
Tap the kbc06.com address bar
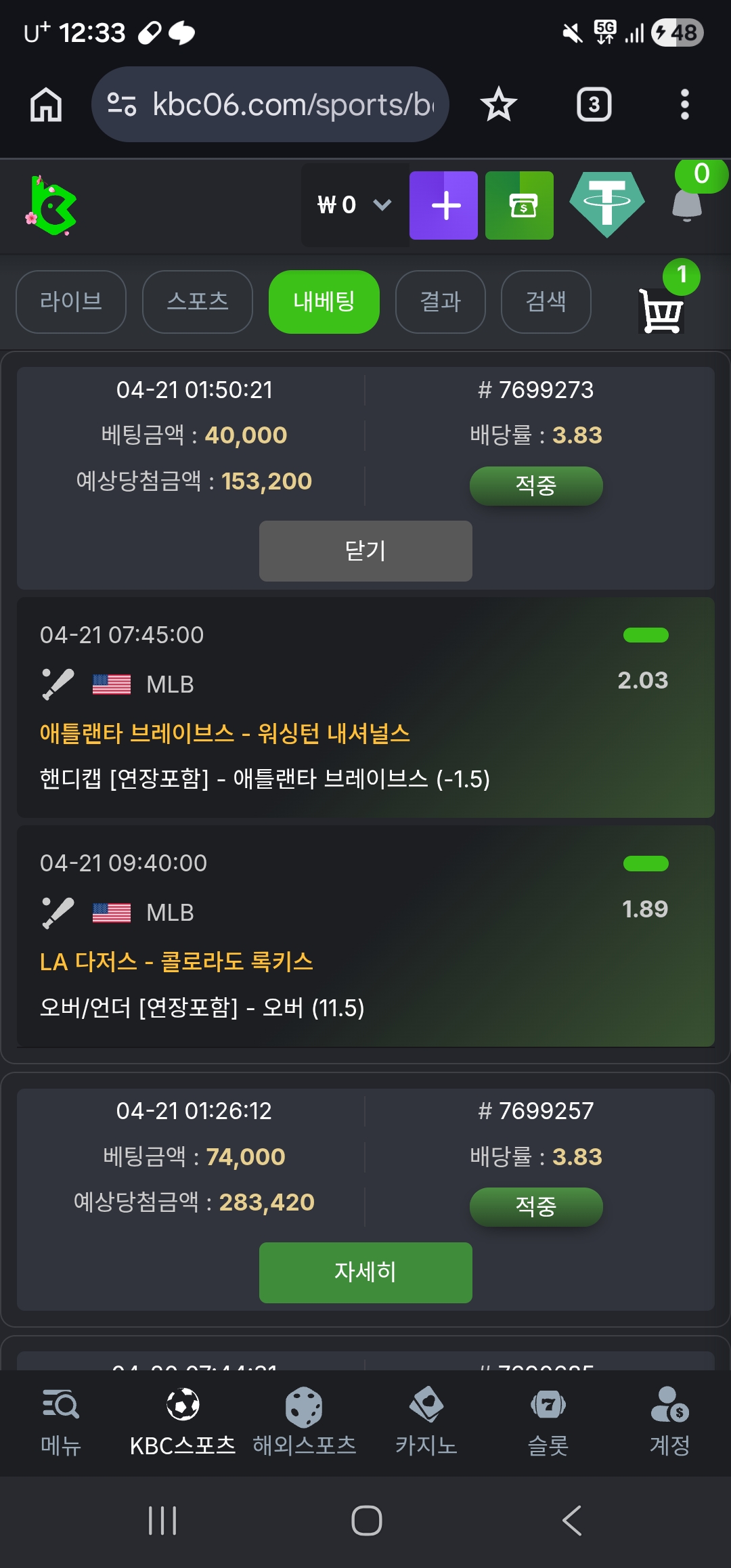[x=271, y=105]
